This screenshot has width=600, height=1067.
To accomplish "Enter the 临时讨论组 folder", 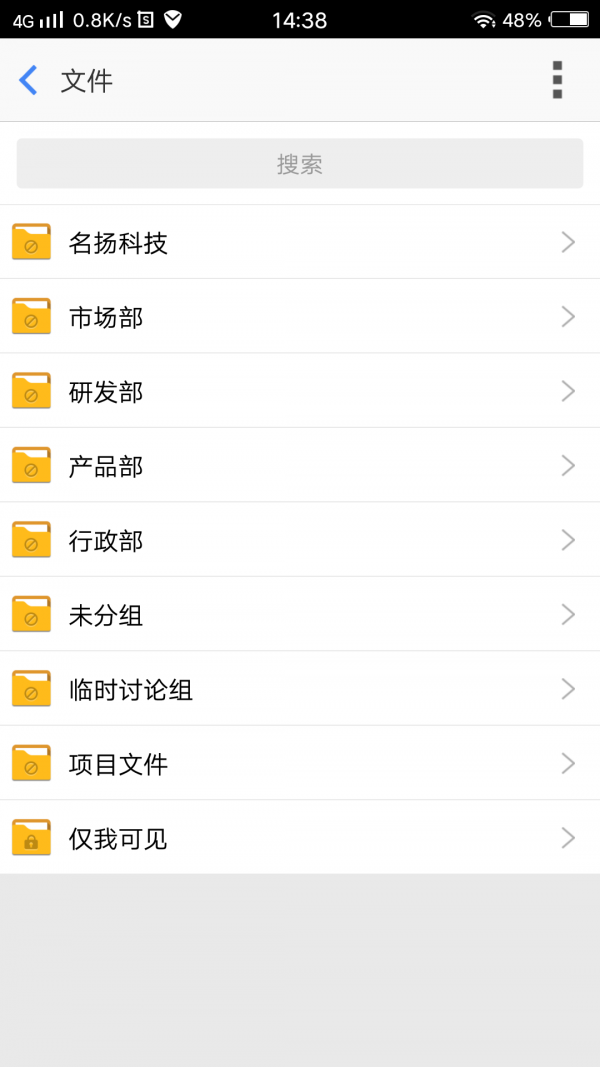I will pos(300,689).
